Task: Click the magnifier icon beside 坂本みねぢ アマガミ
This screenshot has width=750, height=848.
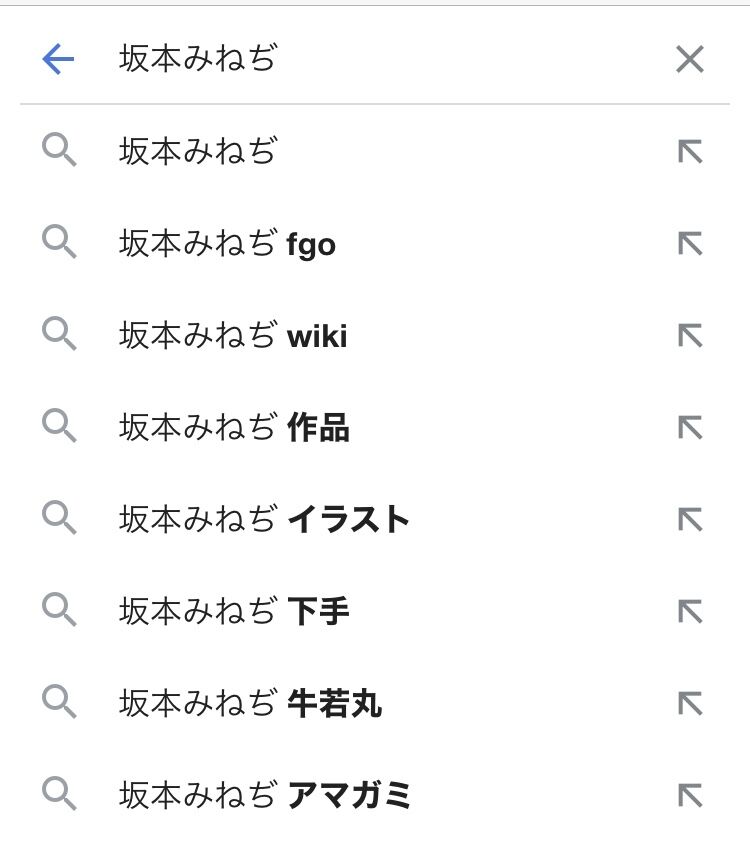Action: point(60,795)
